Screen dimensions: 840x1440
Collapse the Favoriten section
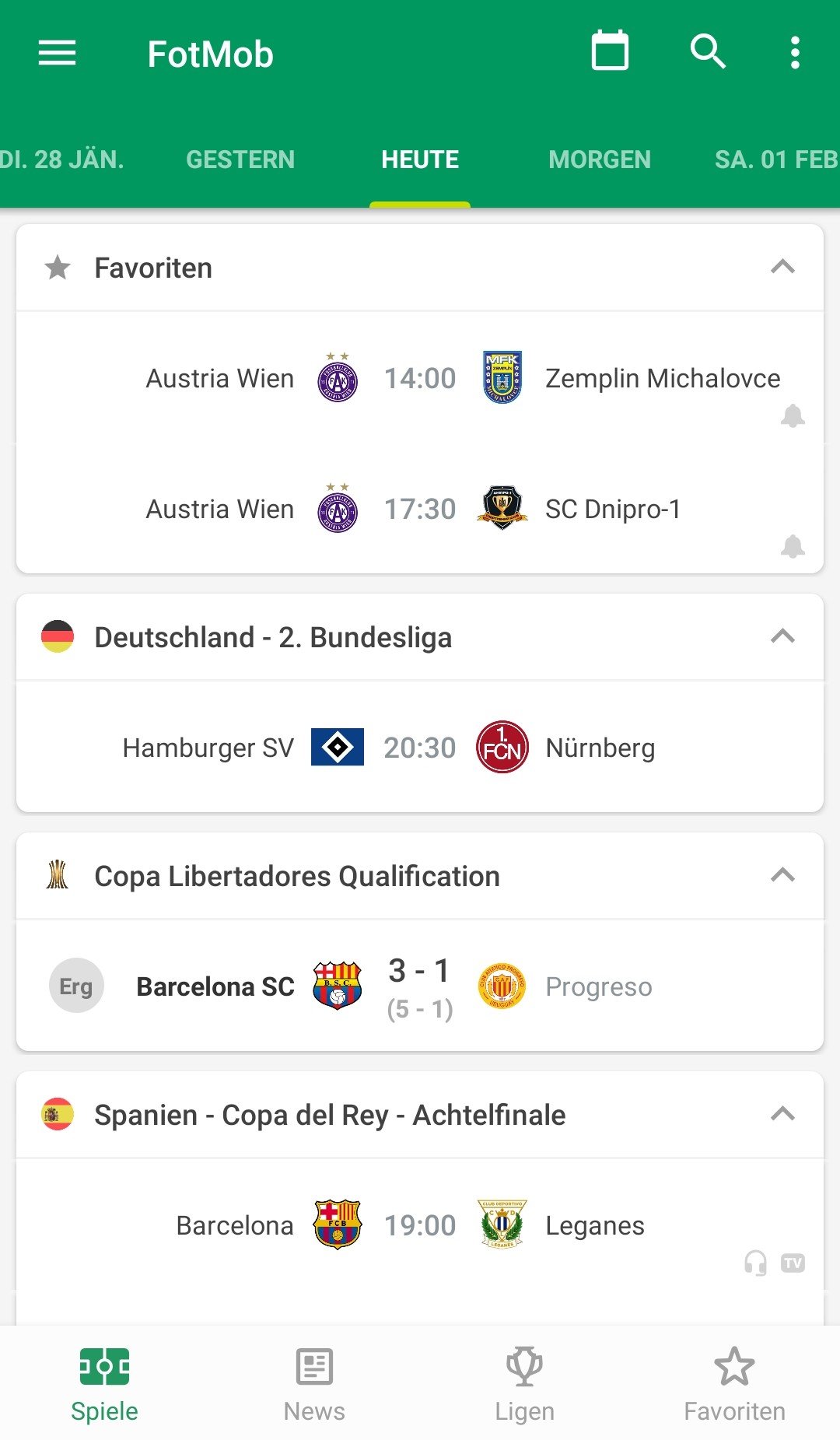(782, 267)
